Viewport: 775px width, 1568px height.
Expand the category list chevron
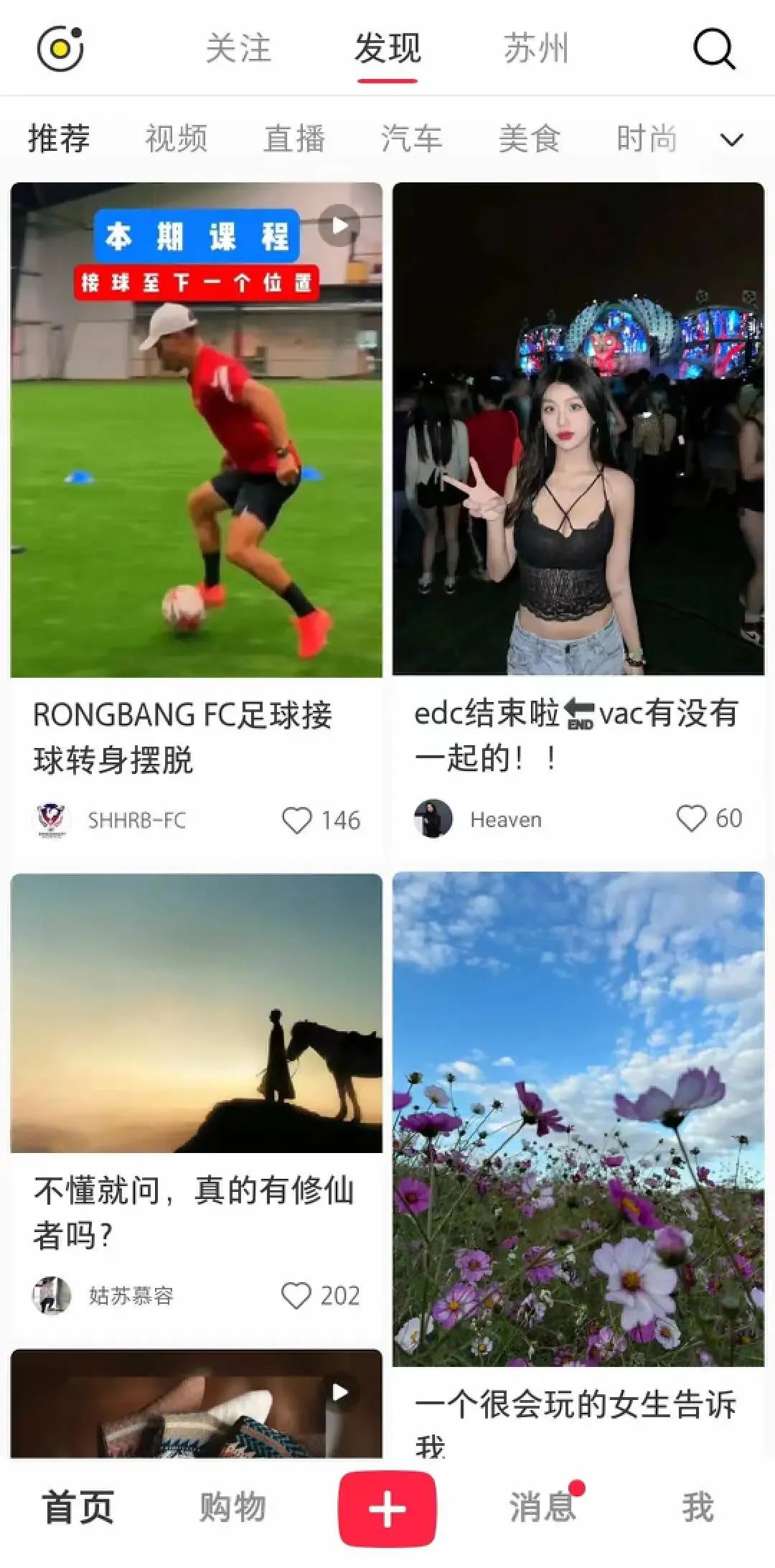pos(731,139)
